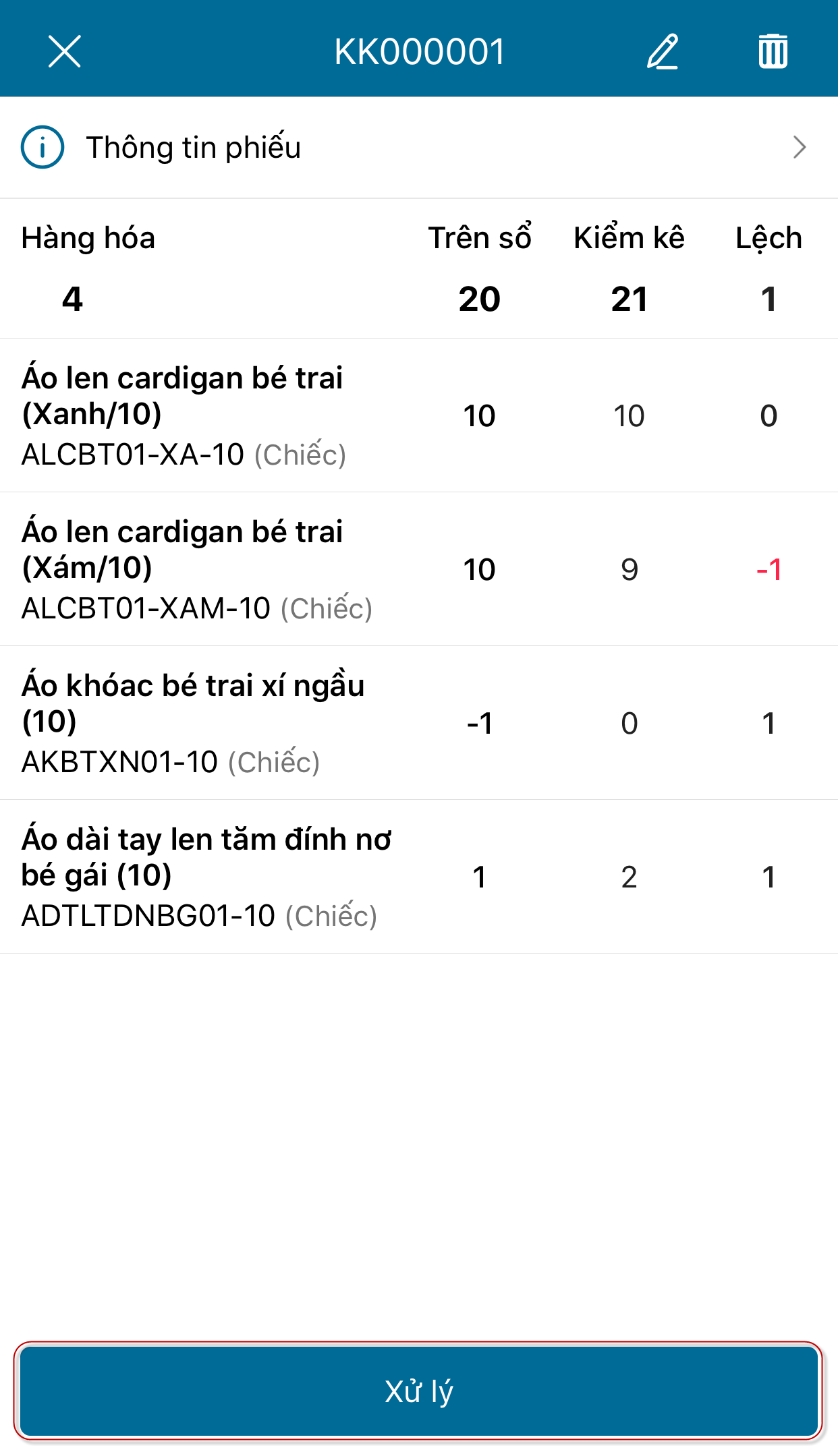Delete this slip with trash icon
Viewport: 838px width, 1456px height.
773,51
